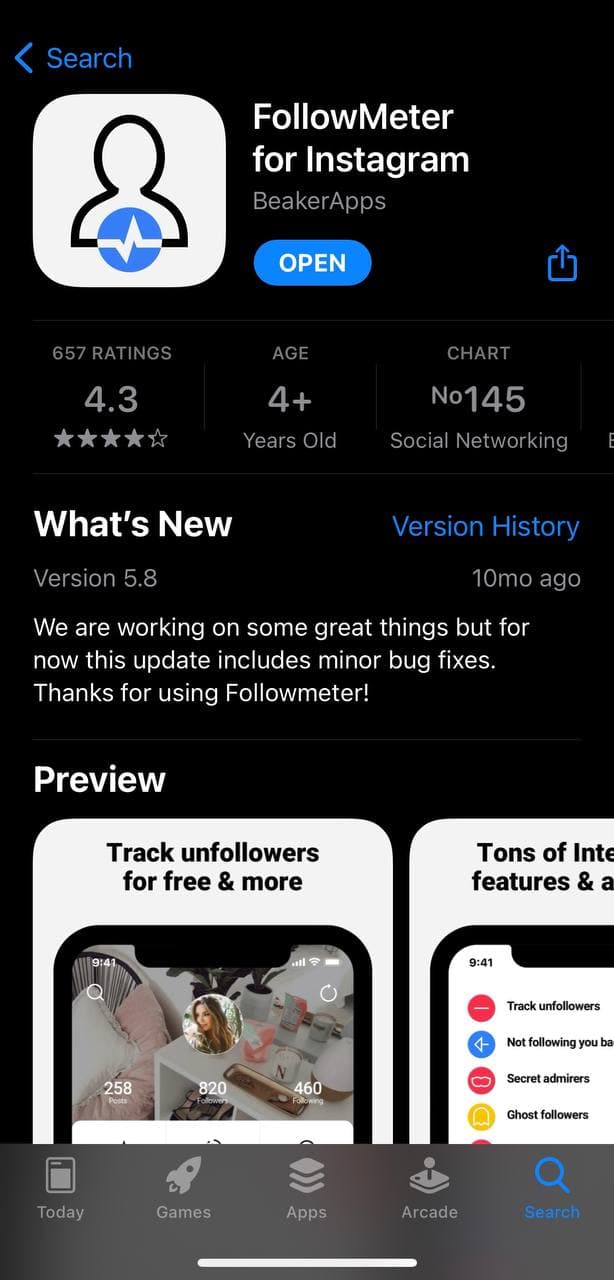Open the BeakerApps developer page
This screenshot has width=614, height=1280.
coord(319,200)
